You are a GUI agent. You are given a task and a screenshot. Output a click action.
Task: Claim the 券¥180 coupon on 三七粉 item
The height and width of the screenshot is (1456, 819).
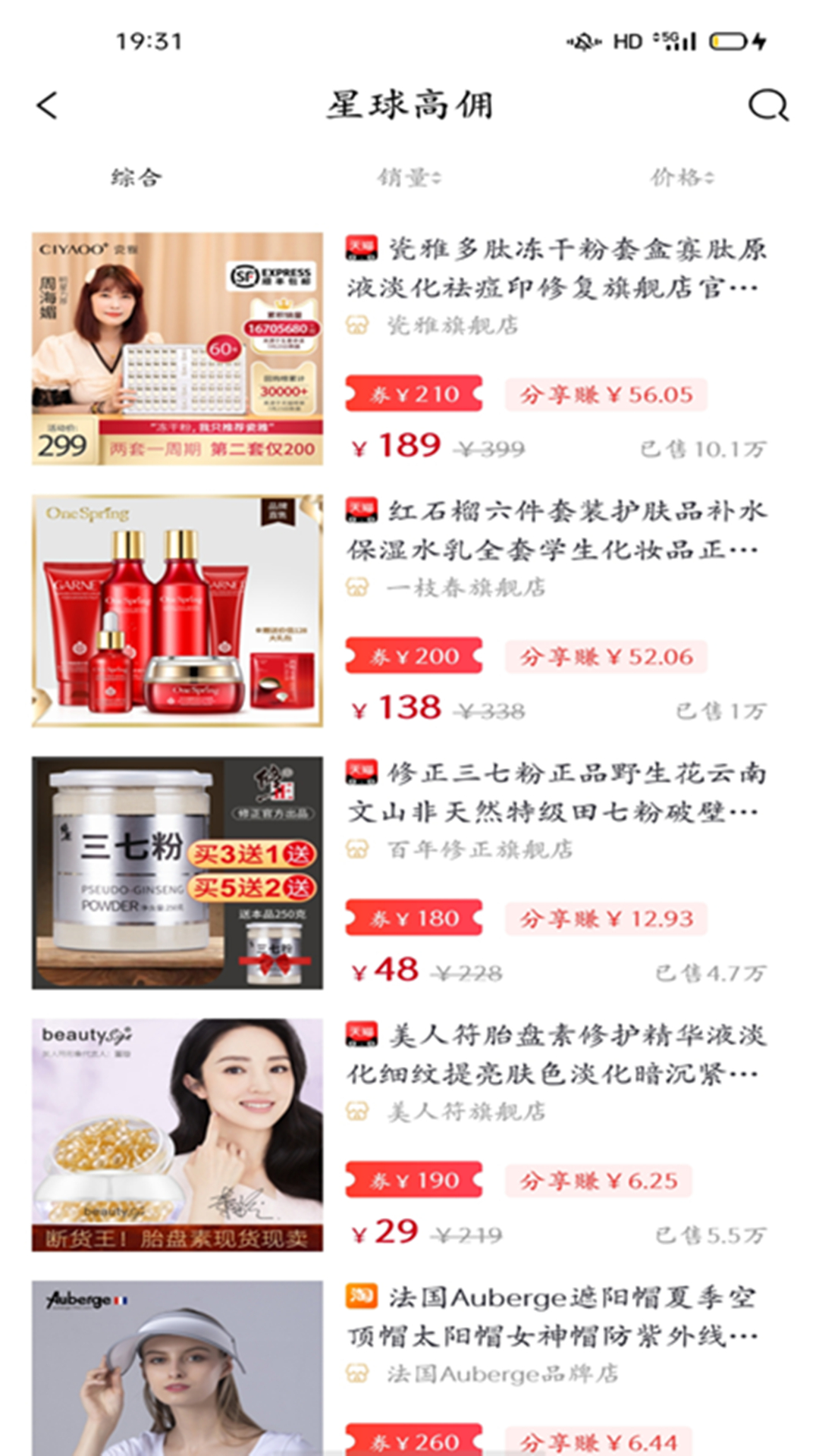pyautogui.click(x=414, y=919)
